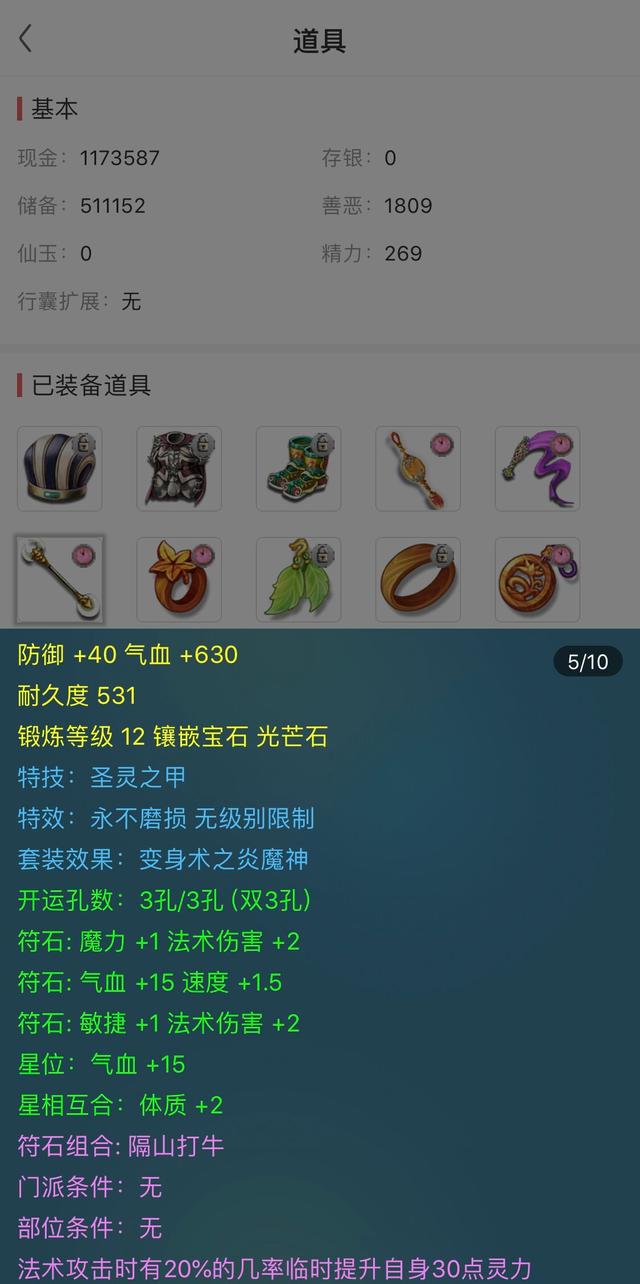View the green boots equipment item

tap(298, 469)
